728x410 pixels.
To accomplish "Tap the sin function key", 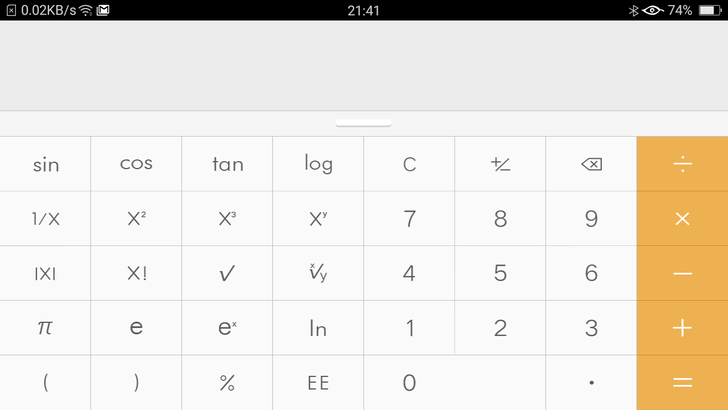I will (45, 164).
